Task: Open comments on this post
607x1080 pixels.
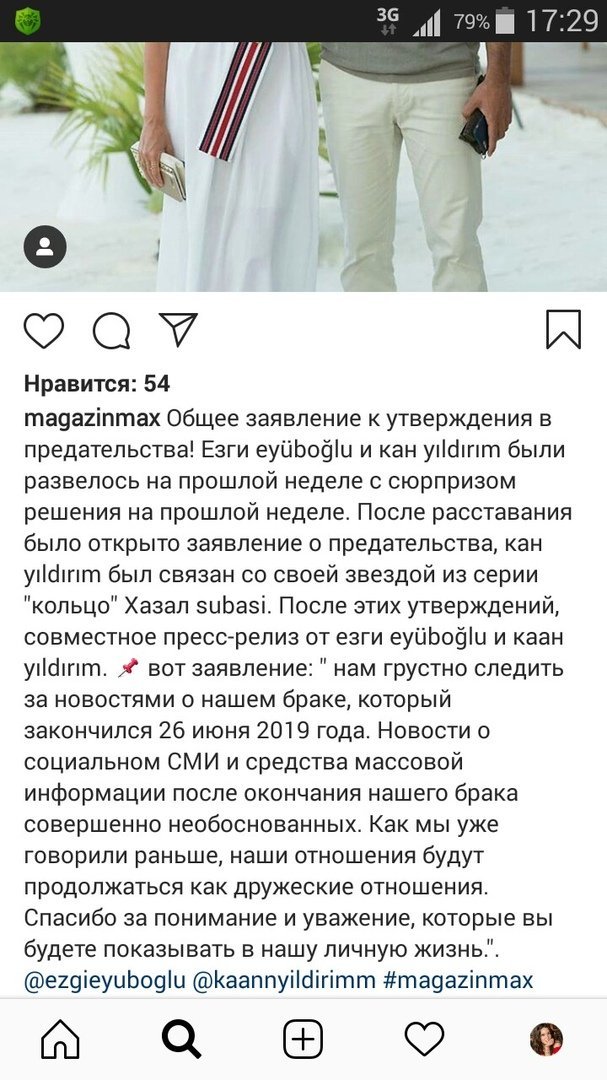Action: tap(111, 330)
